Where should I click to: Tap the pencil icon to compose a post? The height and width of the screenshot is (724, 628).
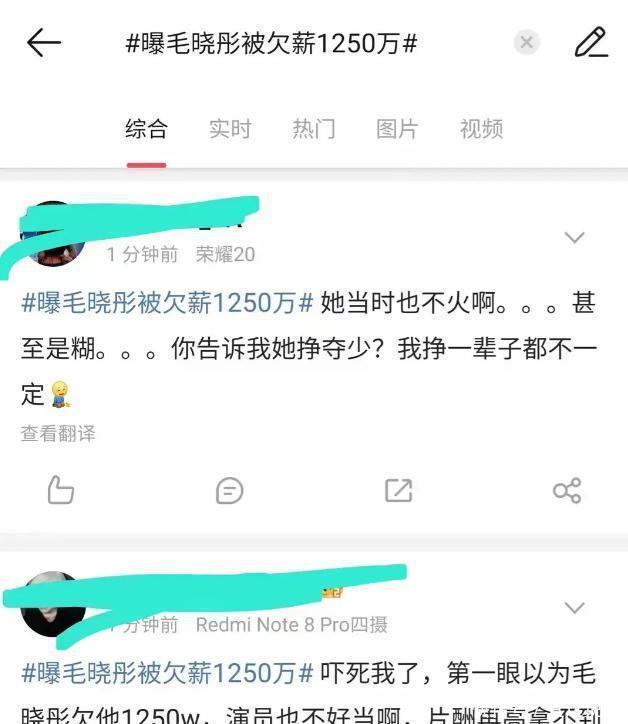[591, 42]
